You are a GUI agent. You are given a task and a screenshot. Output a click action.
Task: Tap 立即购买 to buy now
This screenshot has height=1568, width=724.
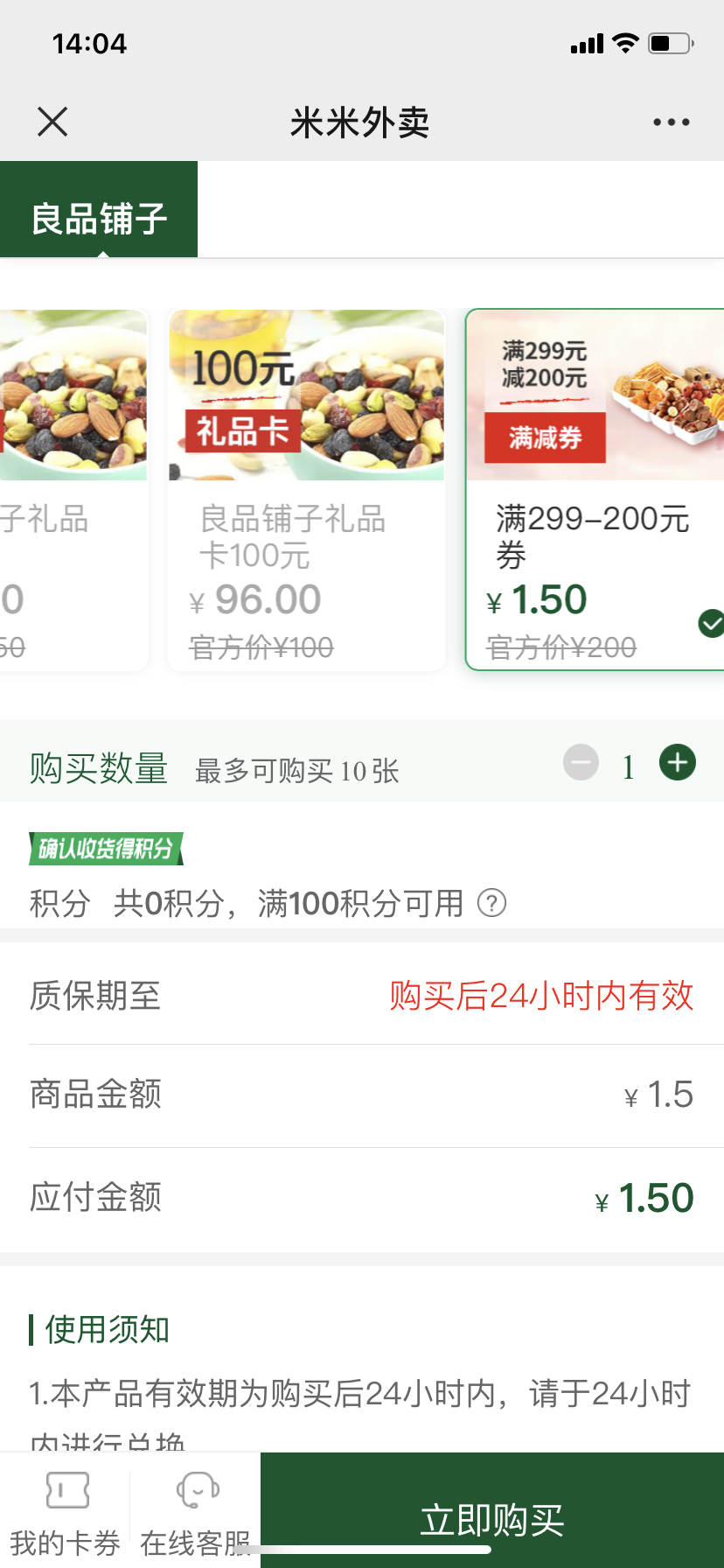(x=492, y=1520)
